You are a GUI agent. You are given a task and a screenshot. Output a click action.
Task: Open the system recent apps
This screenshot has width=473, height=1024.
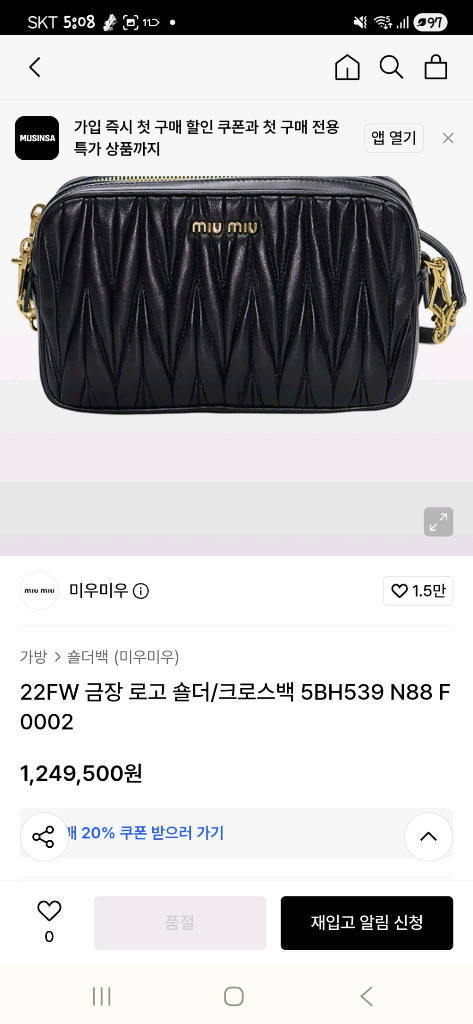pyautogui.click(x=101, y=996)
